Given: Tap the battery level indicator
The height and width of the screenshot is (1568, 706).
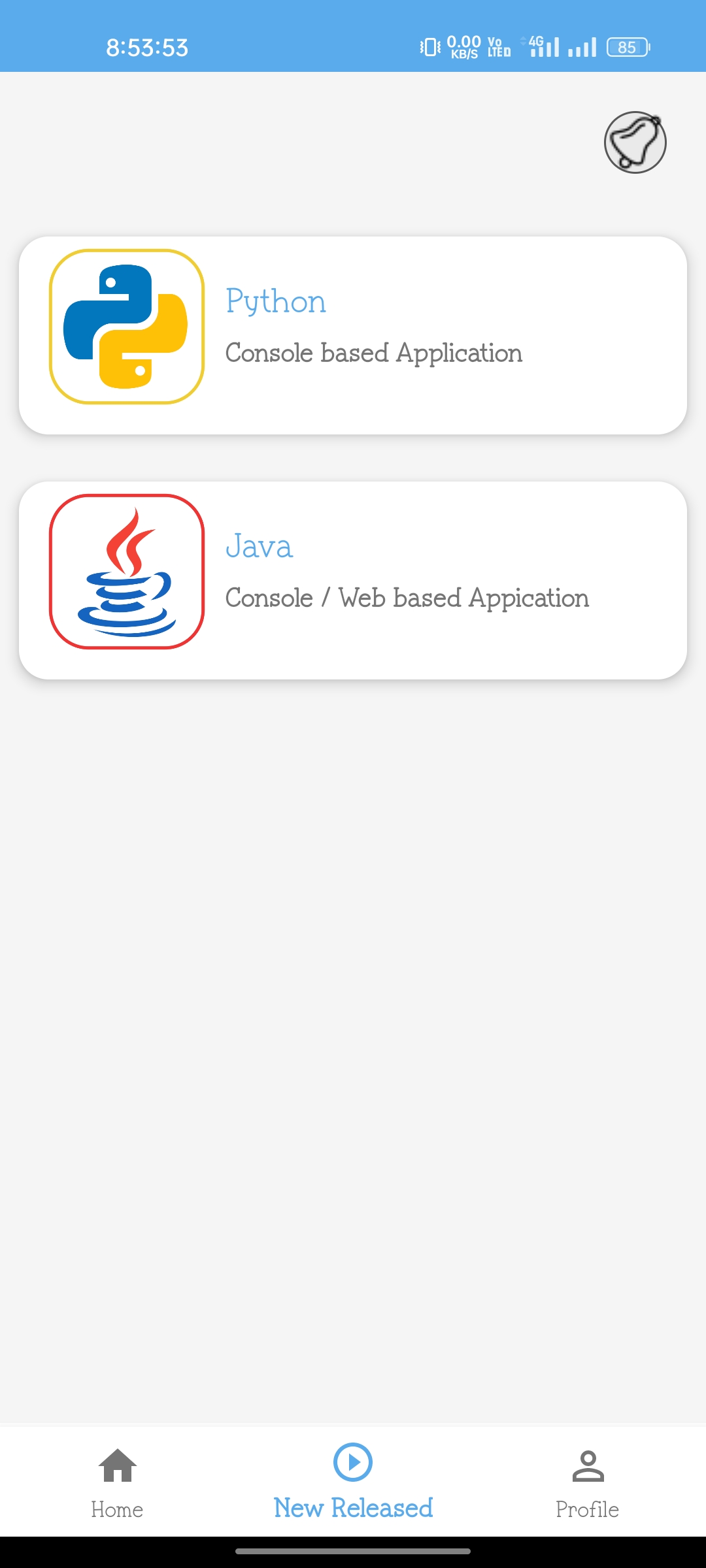Looking at the screenshot, I should point(626,46).
